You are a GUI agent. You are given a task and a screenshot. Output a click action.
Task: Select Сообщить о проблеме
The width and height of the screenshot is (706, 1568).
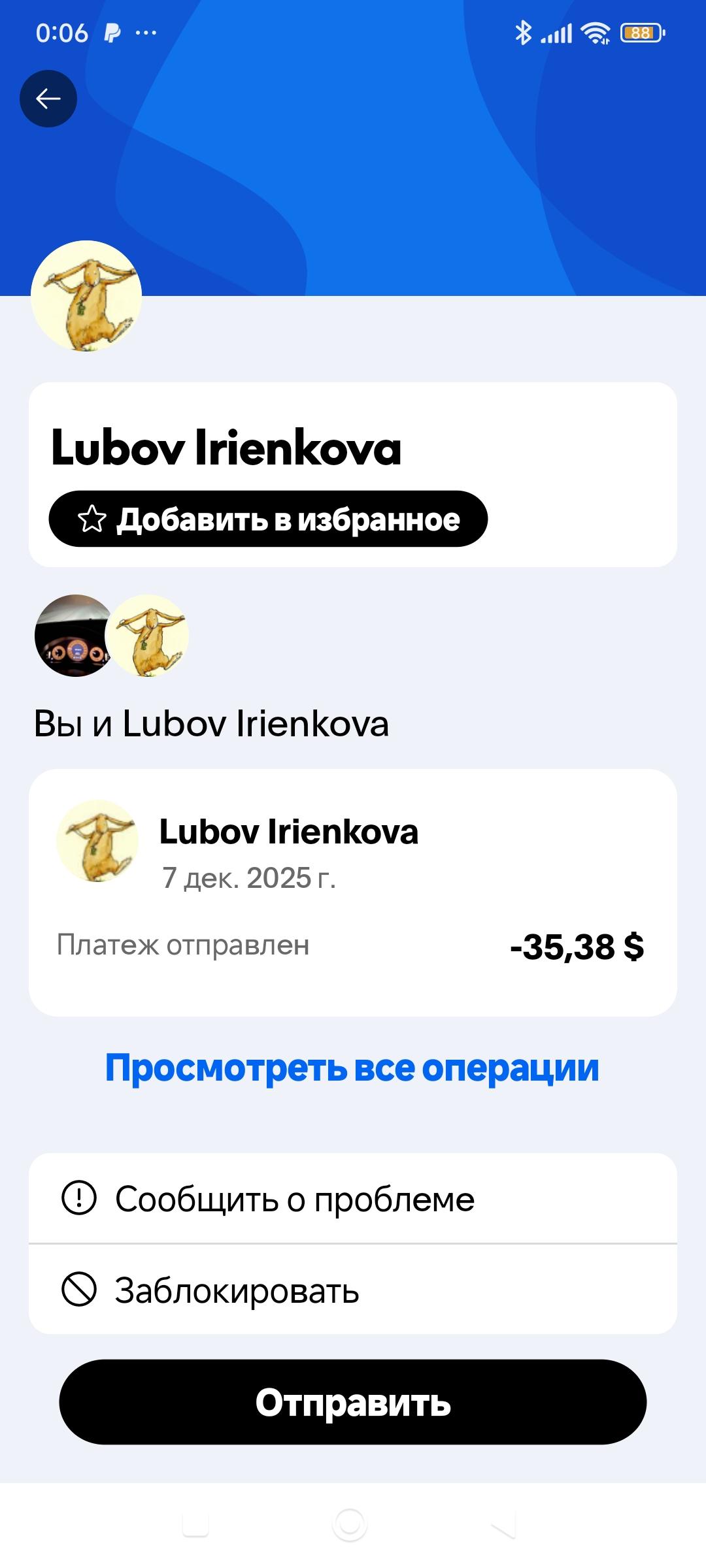point(353,1199)
